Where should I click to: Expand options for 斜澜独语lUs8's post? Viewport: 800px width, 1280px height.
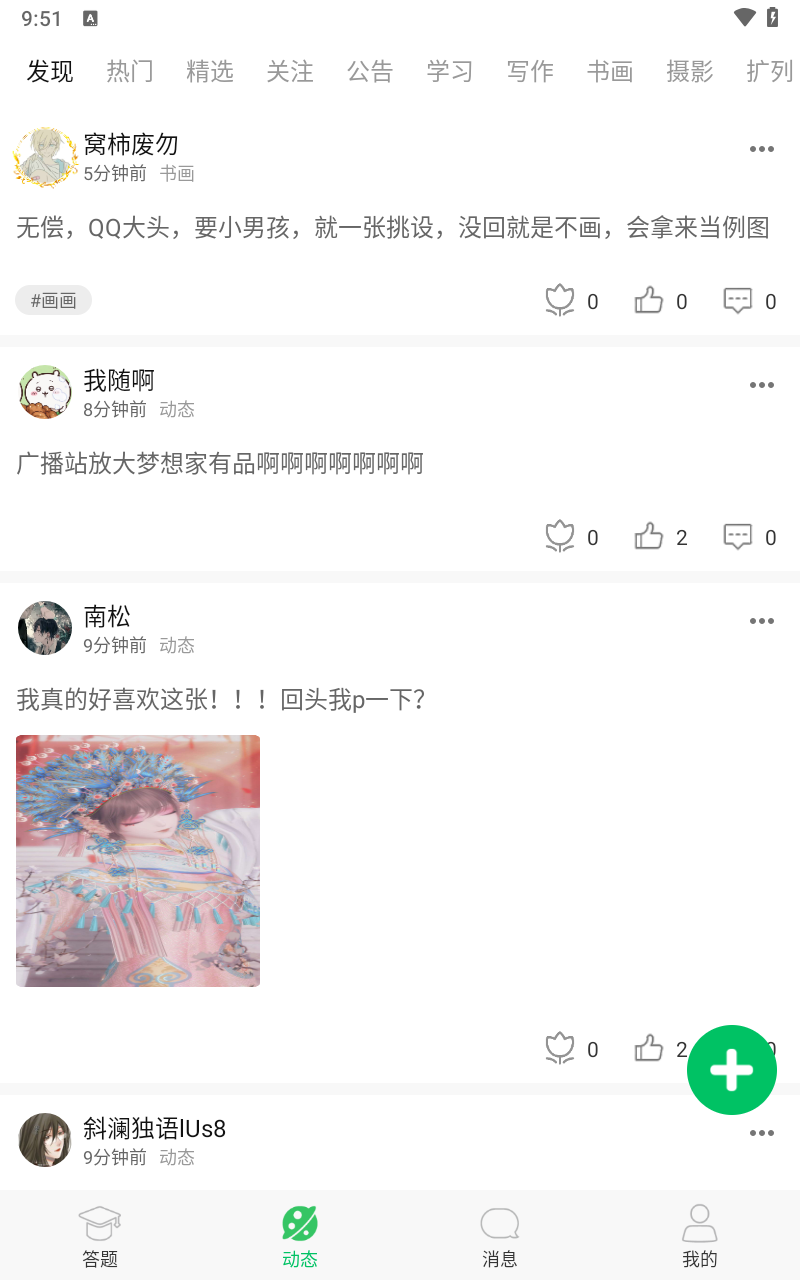[x=762, y=1132]
